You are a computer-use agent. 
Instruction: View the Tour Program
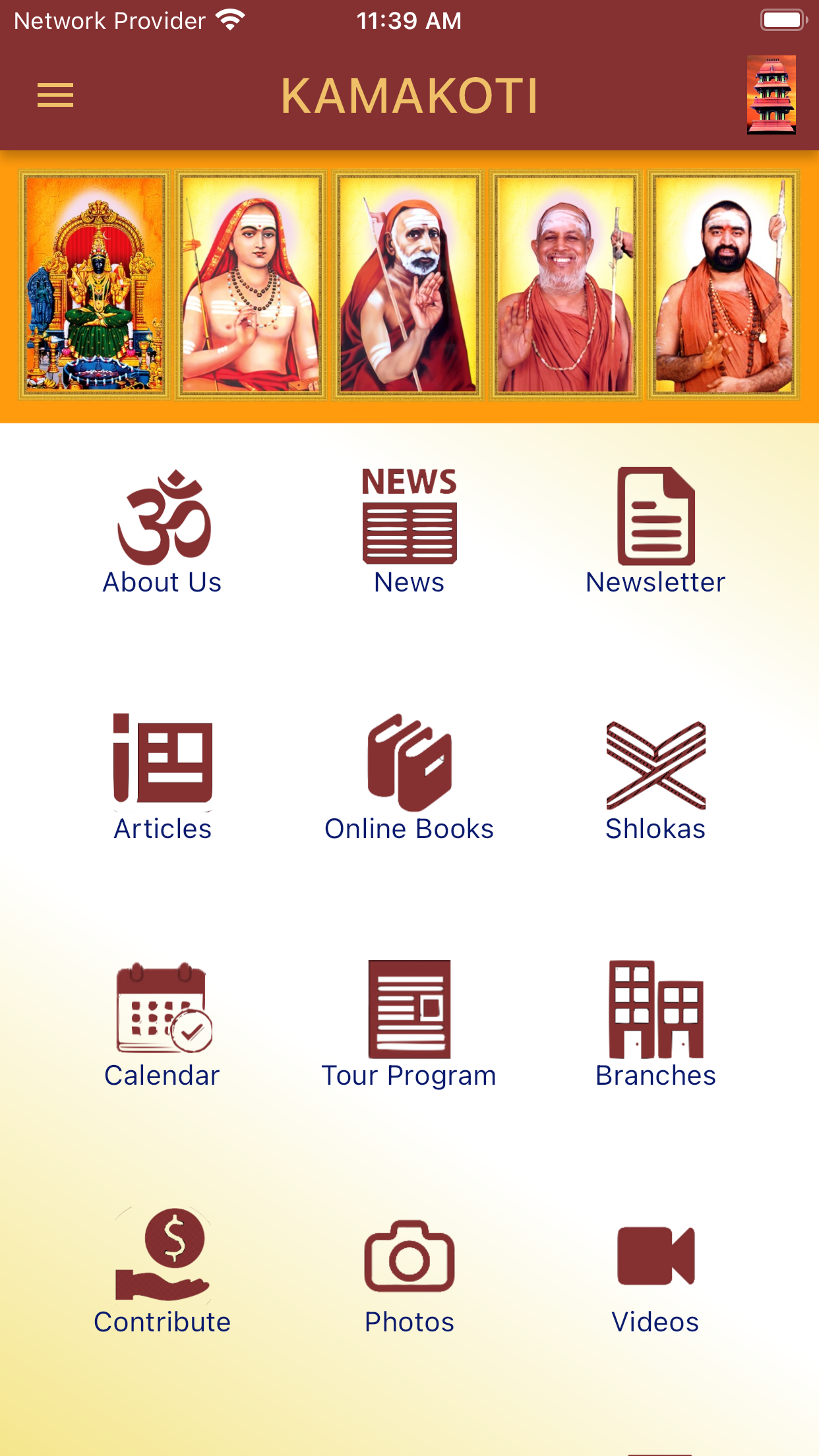point(409,1025)
